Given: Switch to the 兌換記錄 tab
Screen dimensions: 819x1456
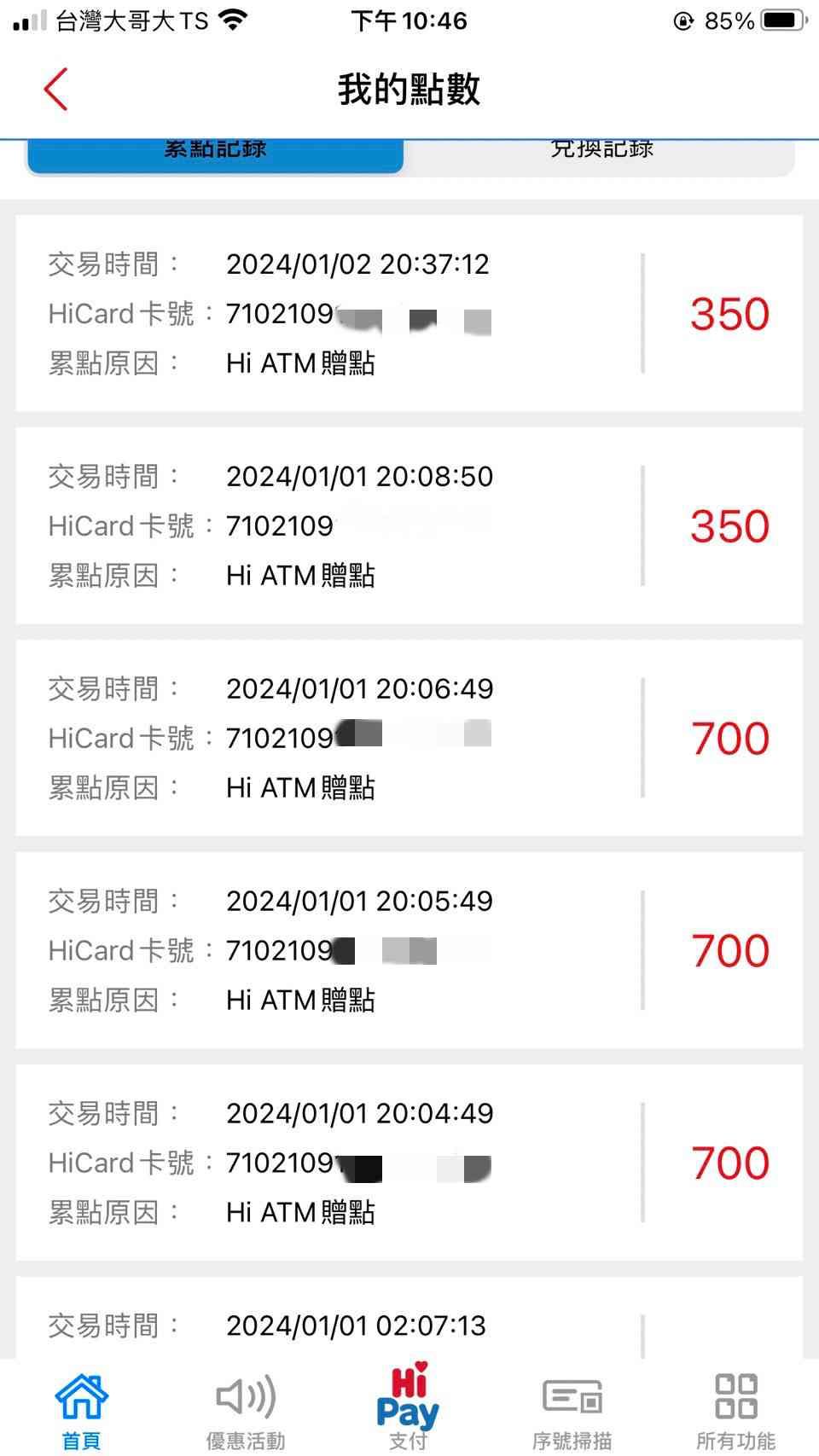Looking at the screenshot, I should pos(601,154).
